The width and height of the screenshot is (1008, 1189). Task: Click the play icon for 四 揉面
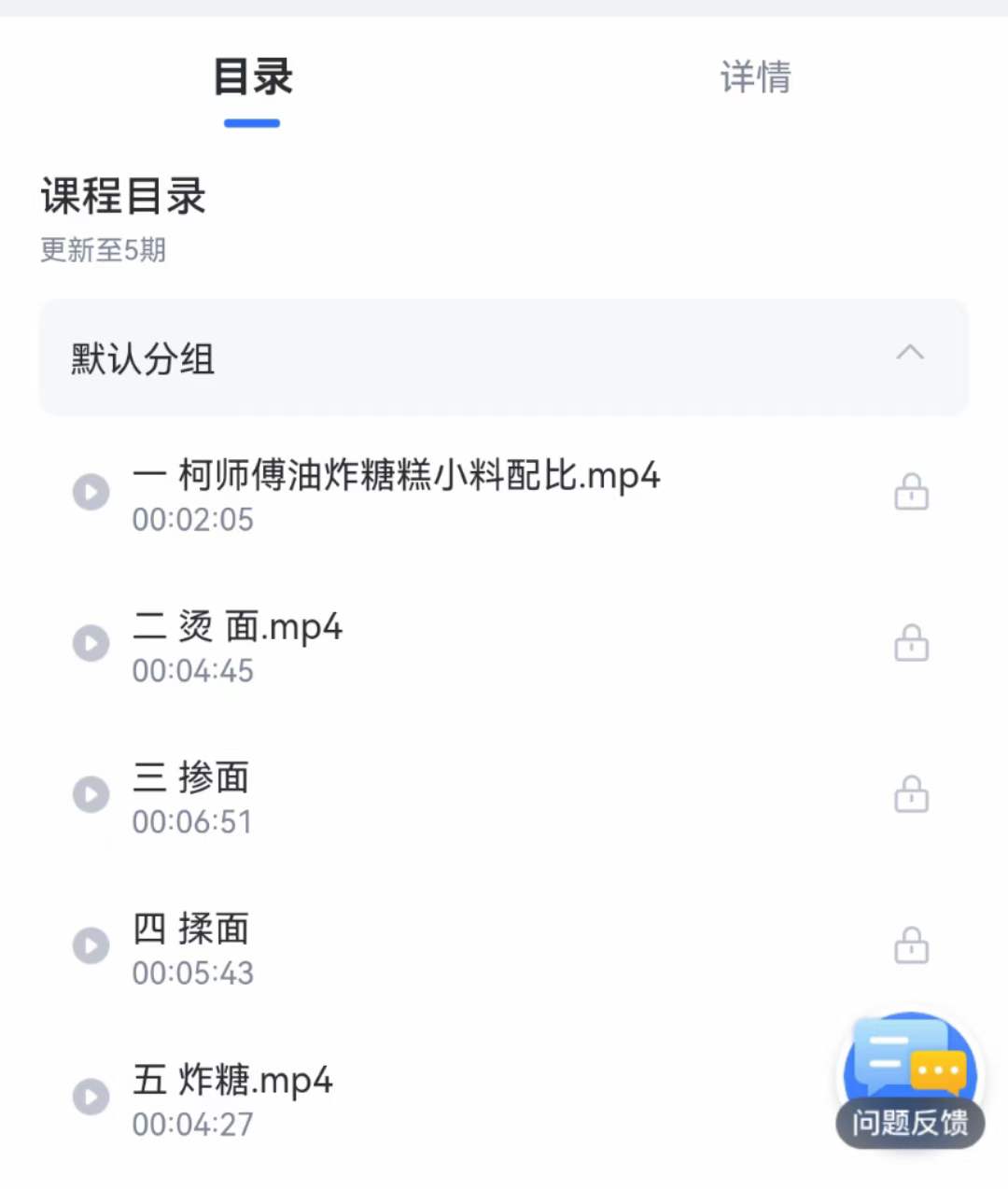[91, 945]
